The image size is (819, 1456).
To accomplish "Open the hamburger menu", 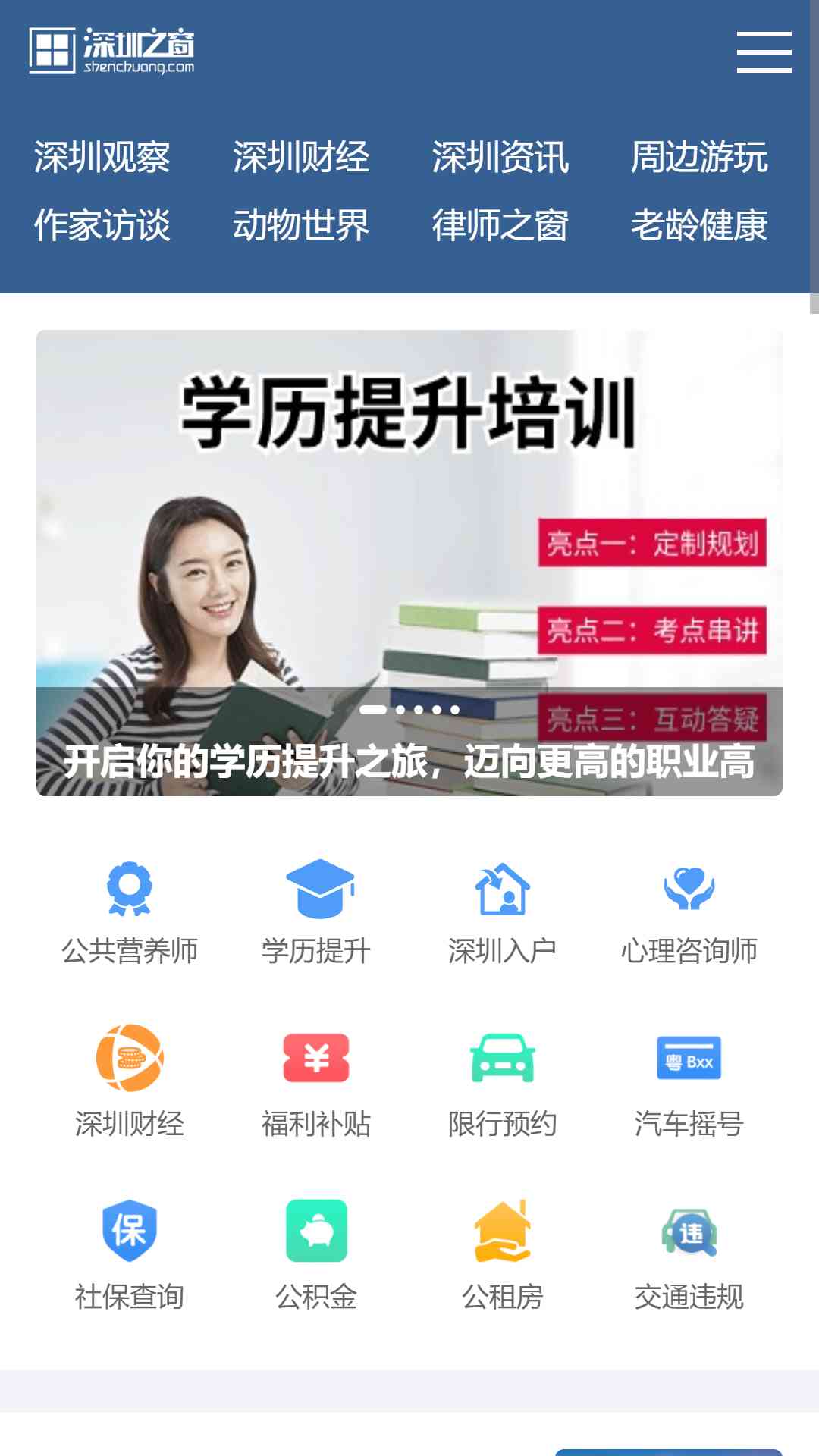I will coord(764,52).
